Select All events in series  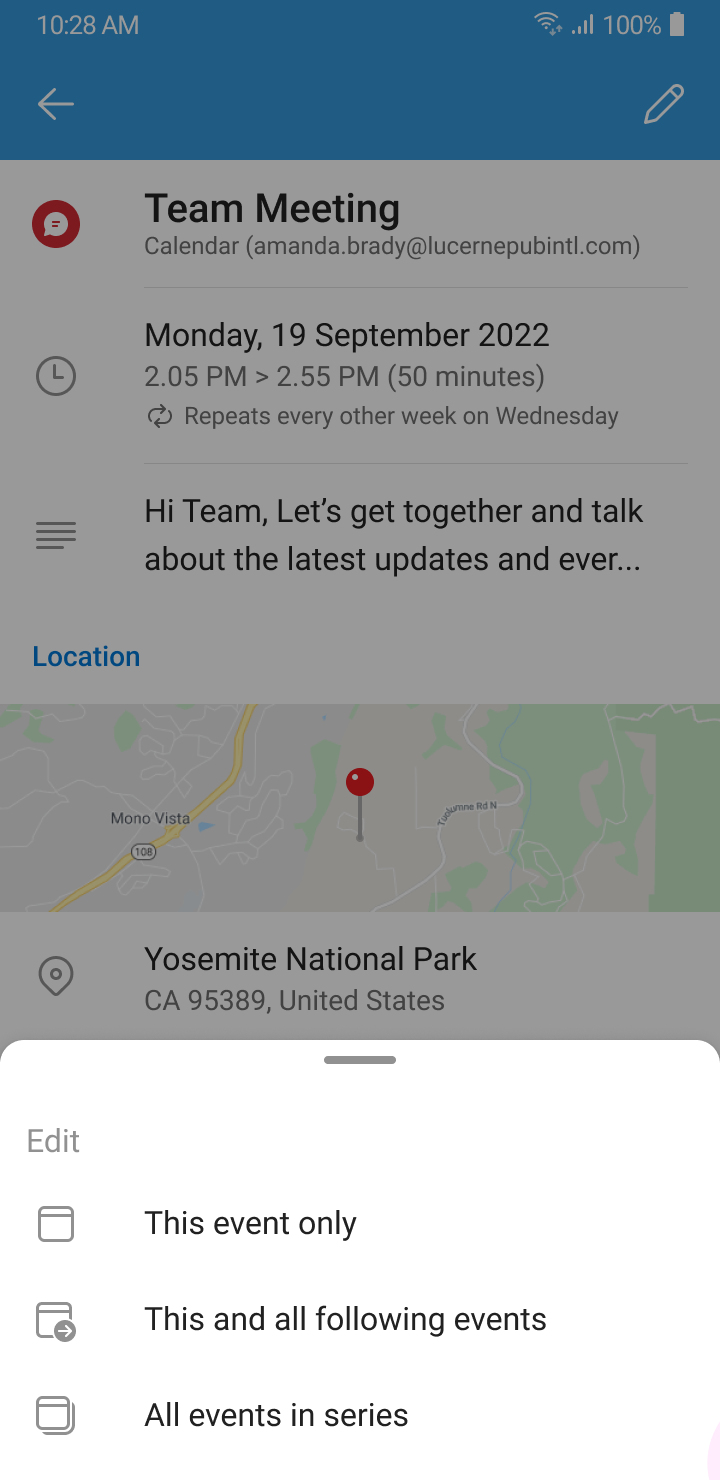coord(276,1416)
